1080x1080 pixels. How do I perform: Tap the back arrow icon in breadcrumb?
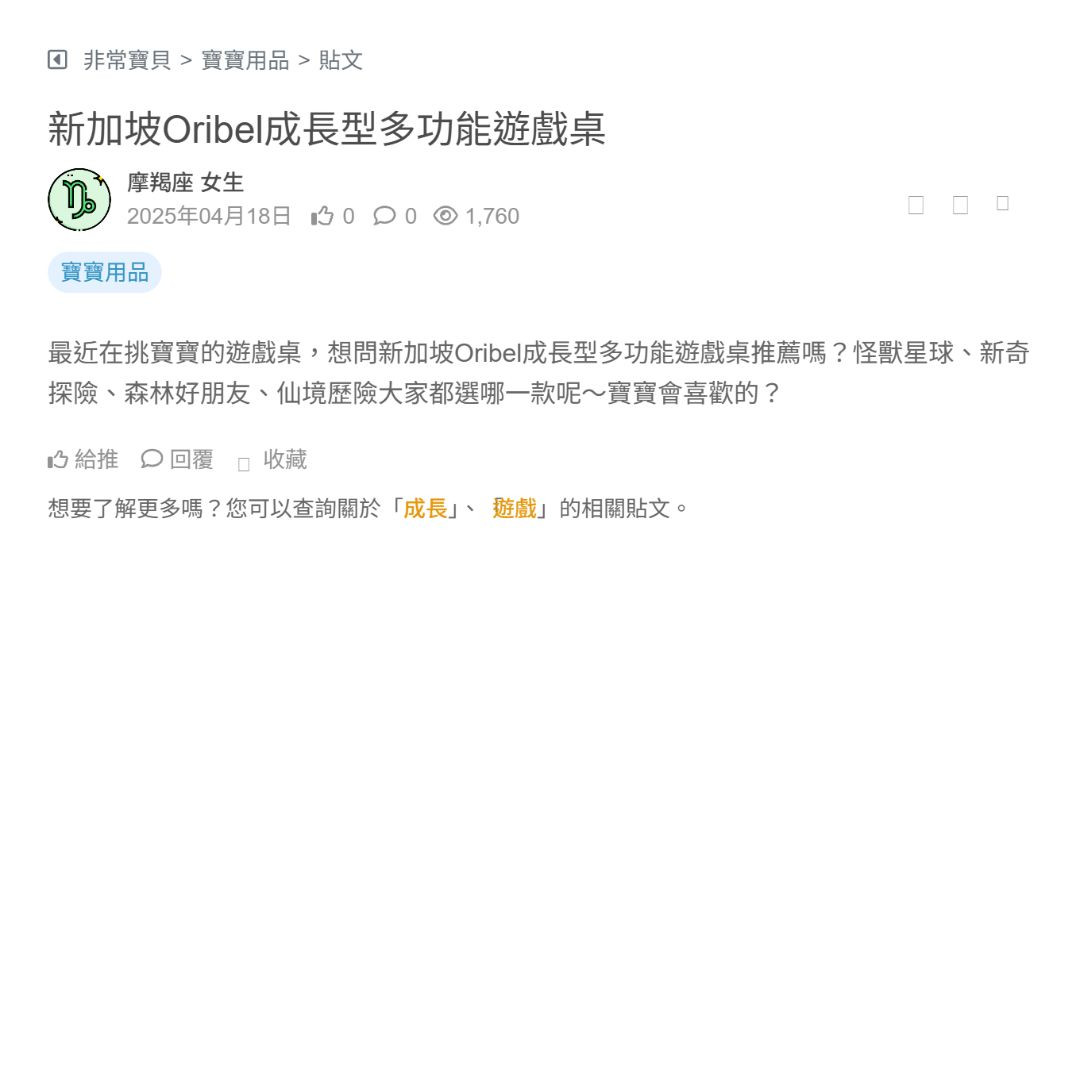coord(57,60)
